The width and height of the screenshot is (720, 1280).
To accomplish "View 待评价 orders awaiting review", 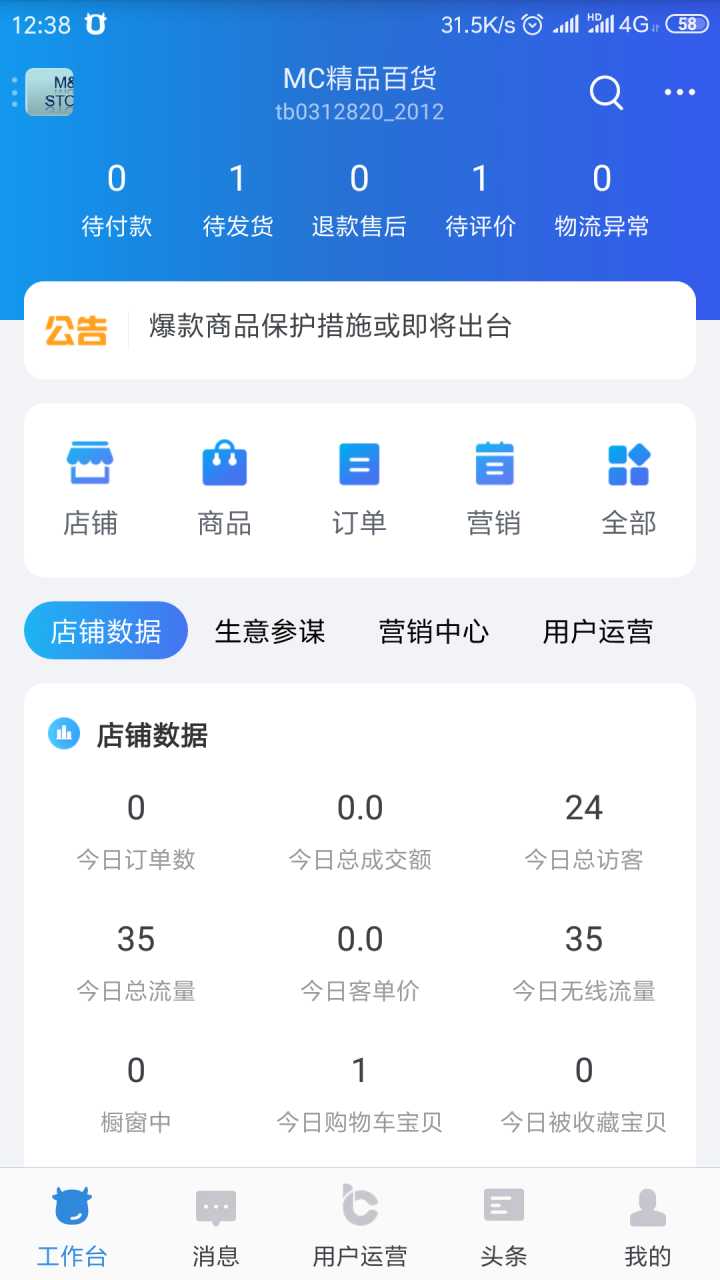I will tap(480, 201).
